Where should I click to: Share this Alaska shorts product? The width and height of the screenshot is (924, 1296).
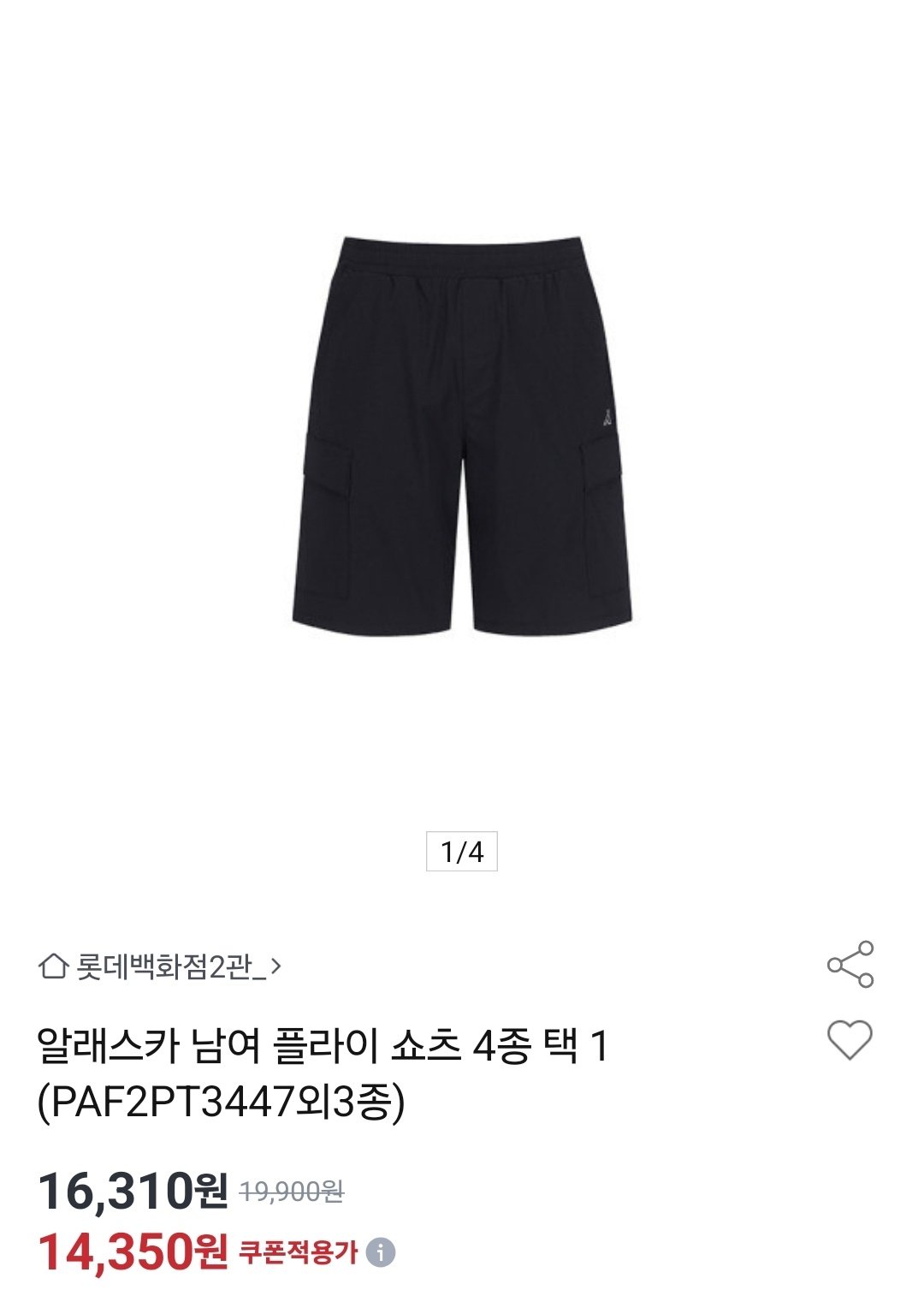(850, 965)
